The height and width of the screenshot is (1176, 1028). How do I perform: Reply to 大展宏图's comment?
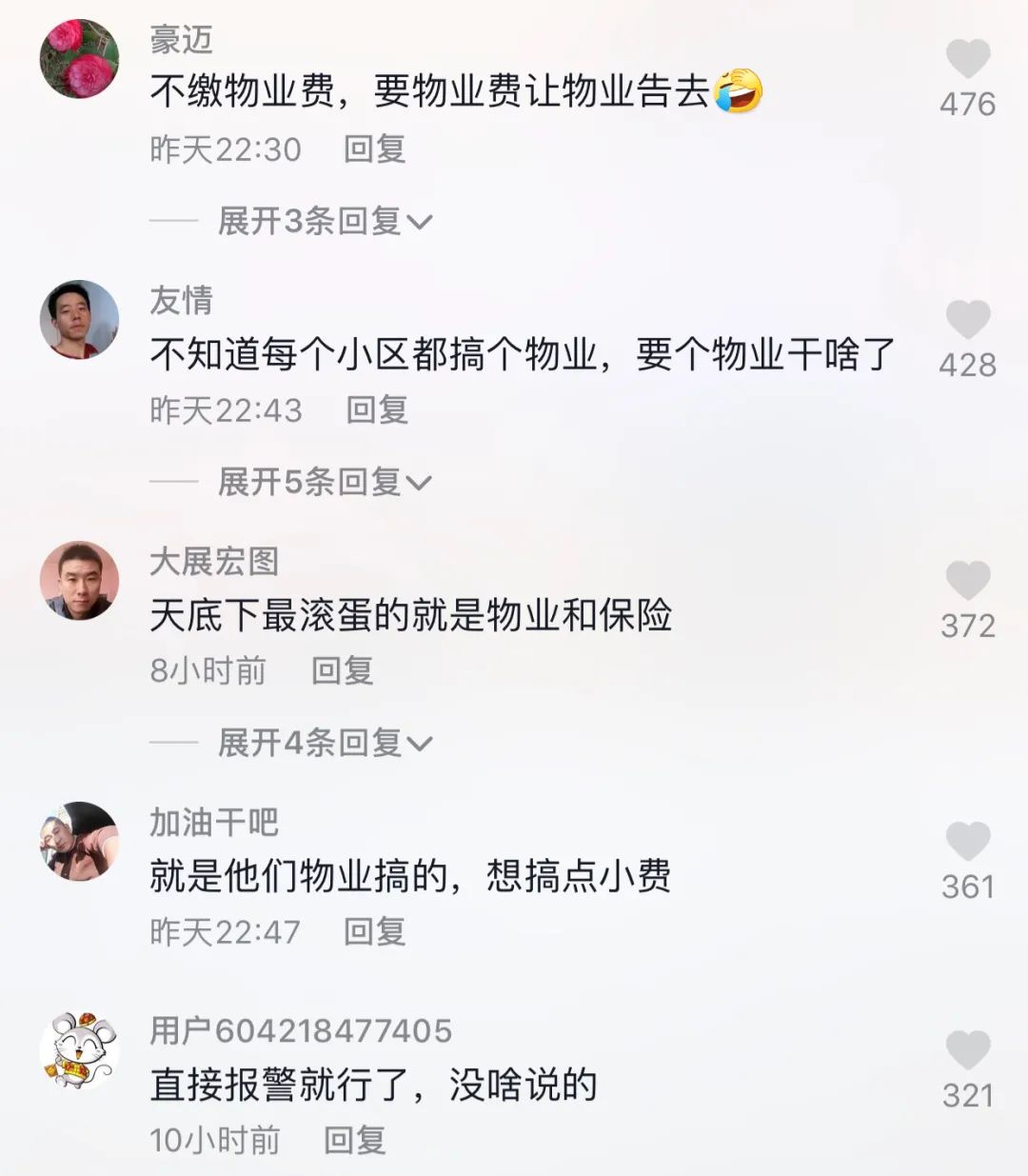[x=343, y=671]
